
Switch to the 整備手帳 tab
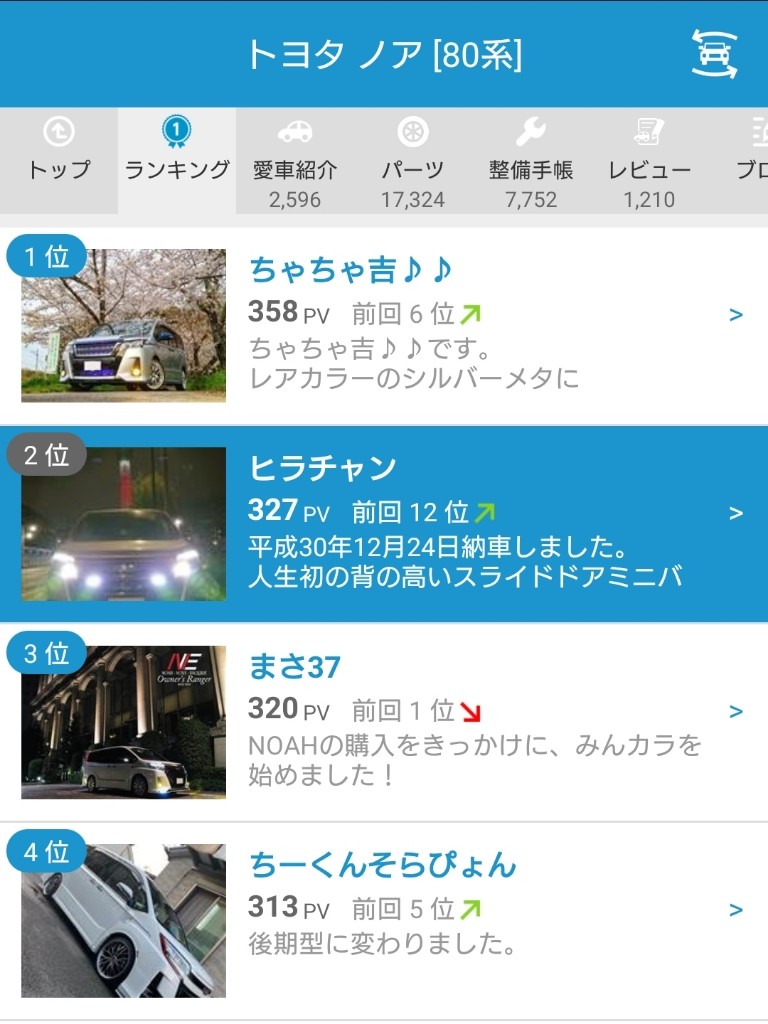[531, 160]
